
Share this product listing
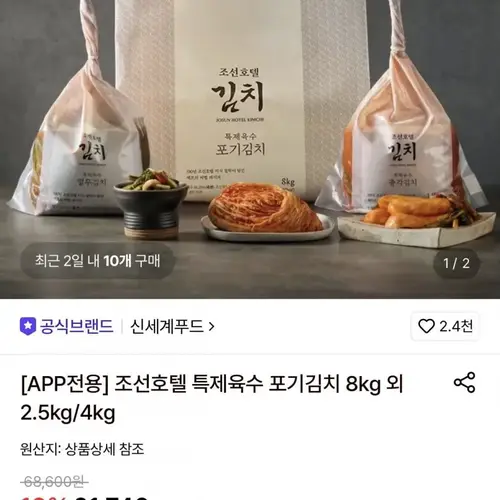click(464, 382)
